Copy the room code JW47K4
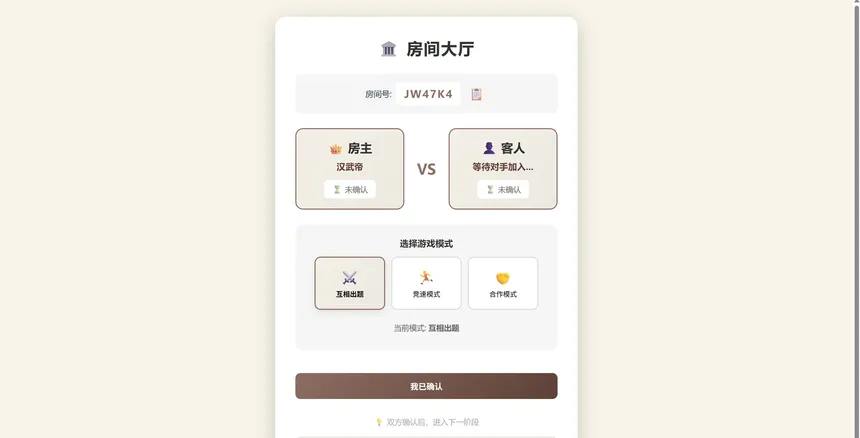 [476, 94]
